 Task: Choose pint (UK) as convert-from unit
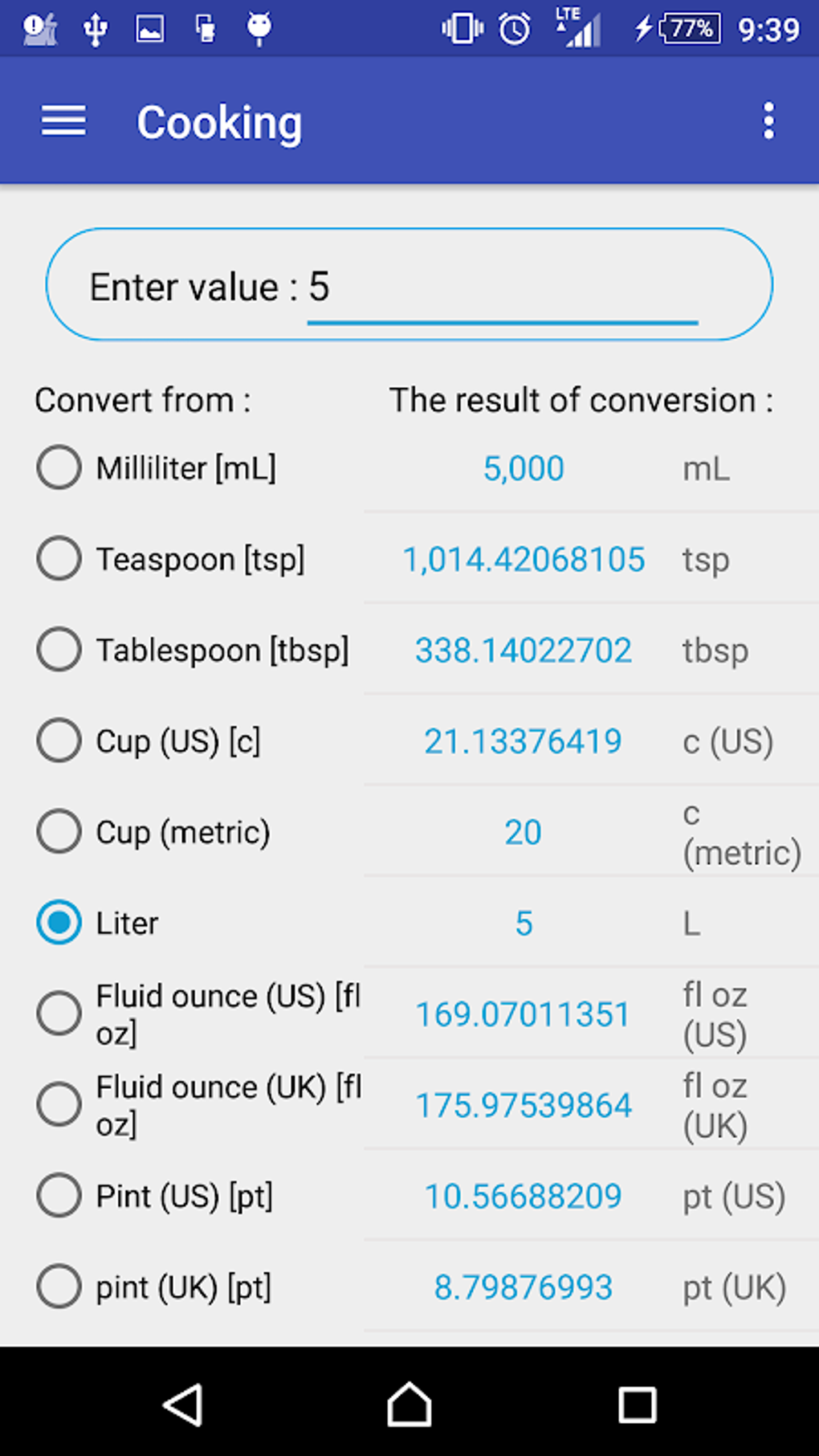[58, 1287]
